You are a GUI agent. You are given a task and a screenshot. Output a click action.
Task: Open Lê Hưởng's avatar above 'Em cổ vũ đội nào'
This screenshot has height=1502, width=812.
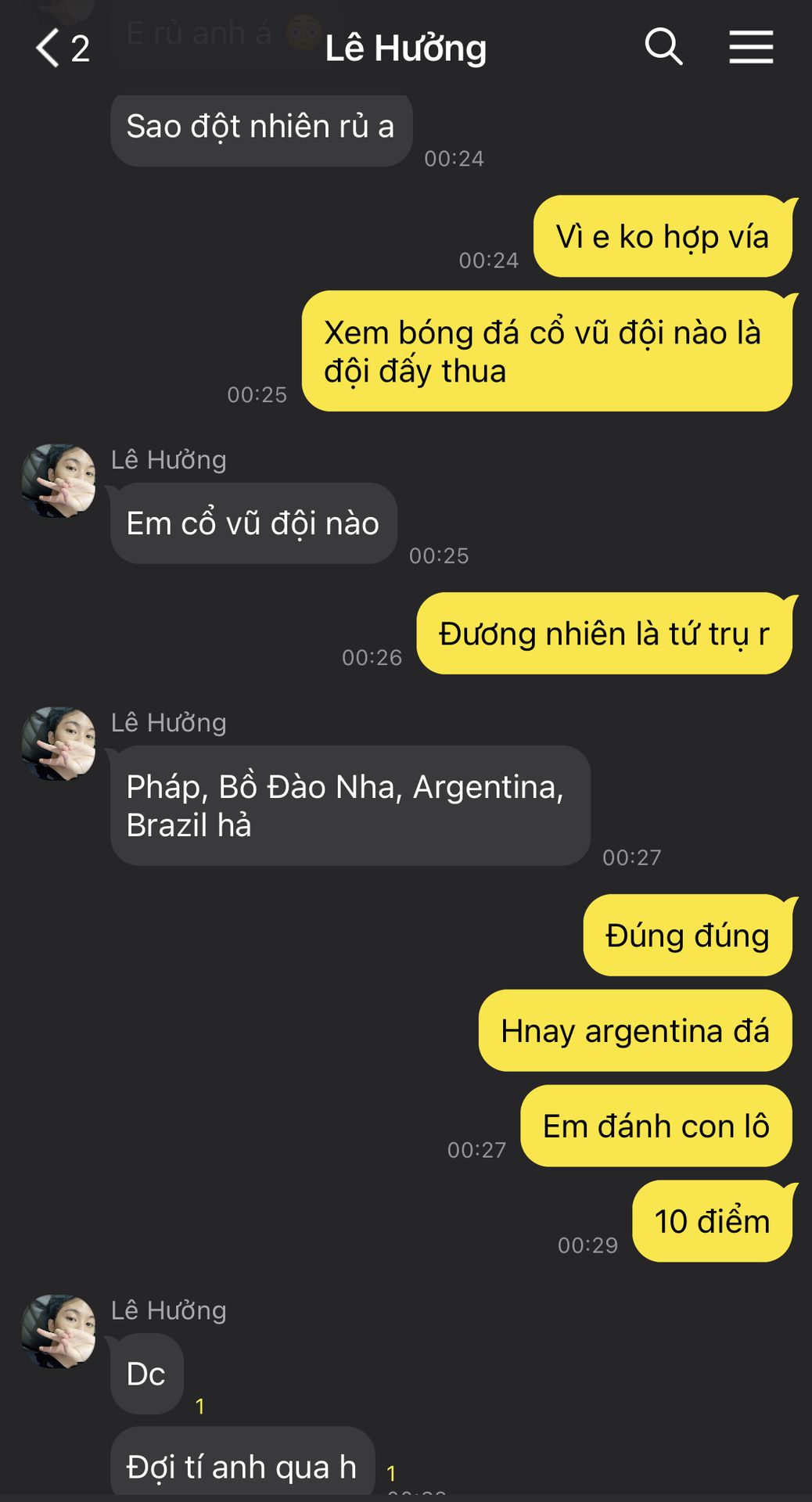(59, 481)
